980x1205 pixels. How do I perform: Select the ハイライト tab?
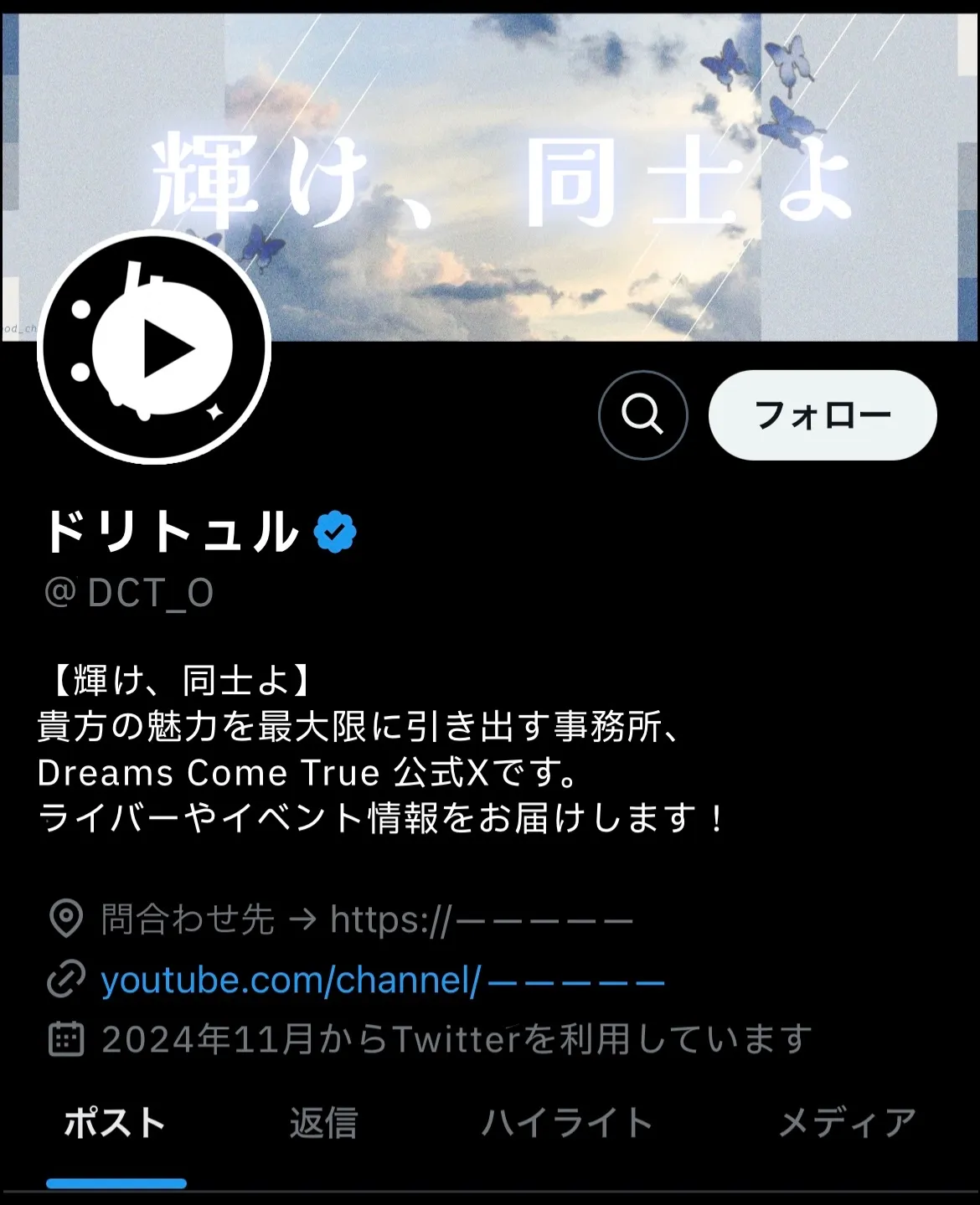(x=567, y=1123)
